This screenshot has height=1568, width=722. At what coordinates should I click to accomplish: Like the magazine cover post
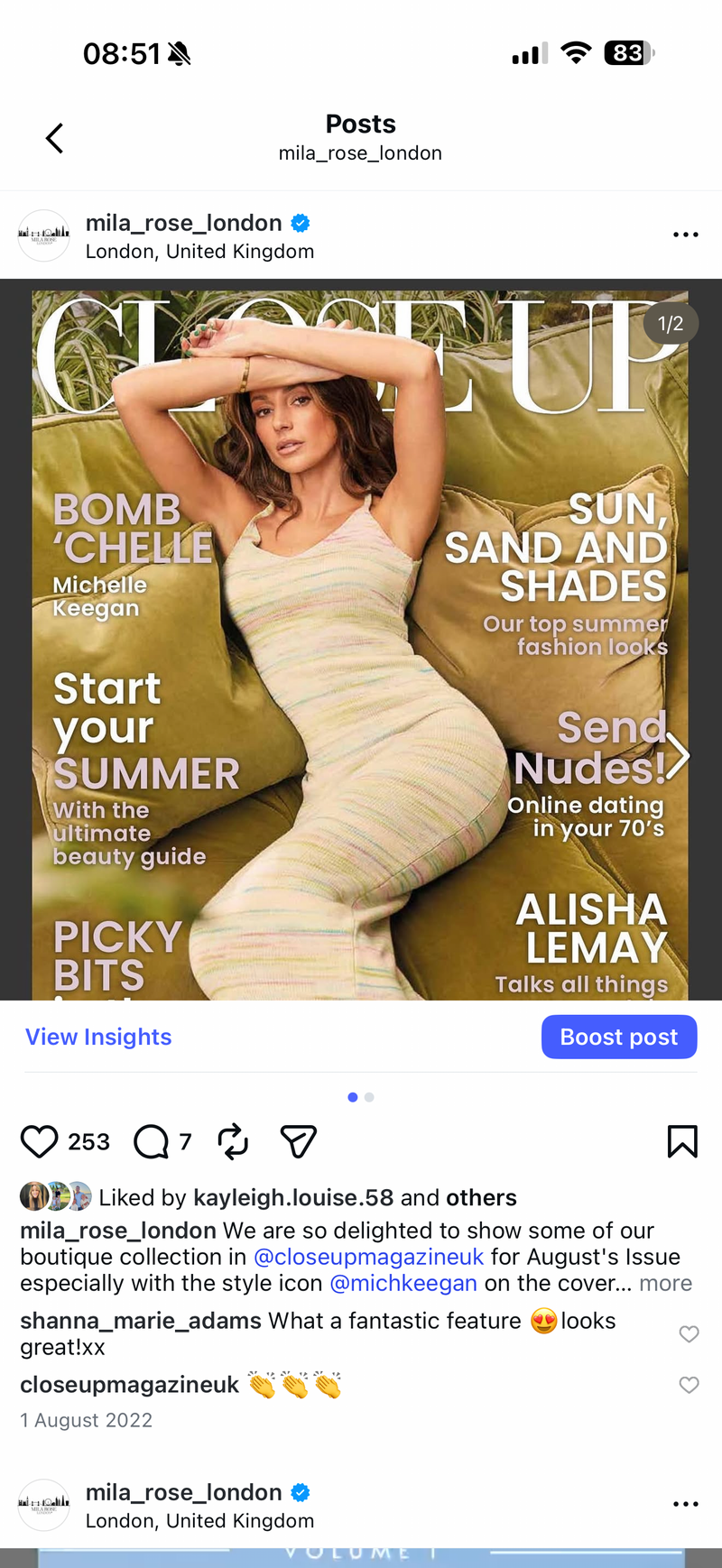pyautogui.click(x=40, y=1141)
